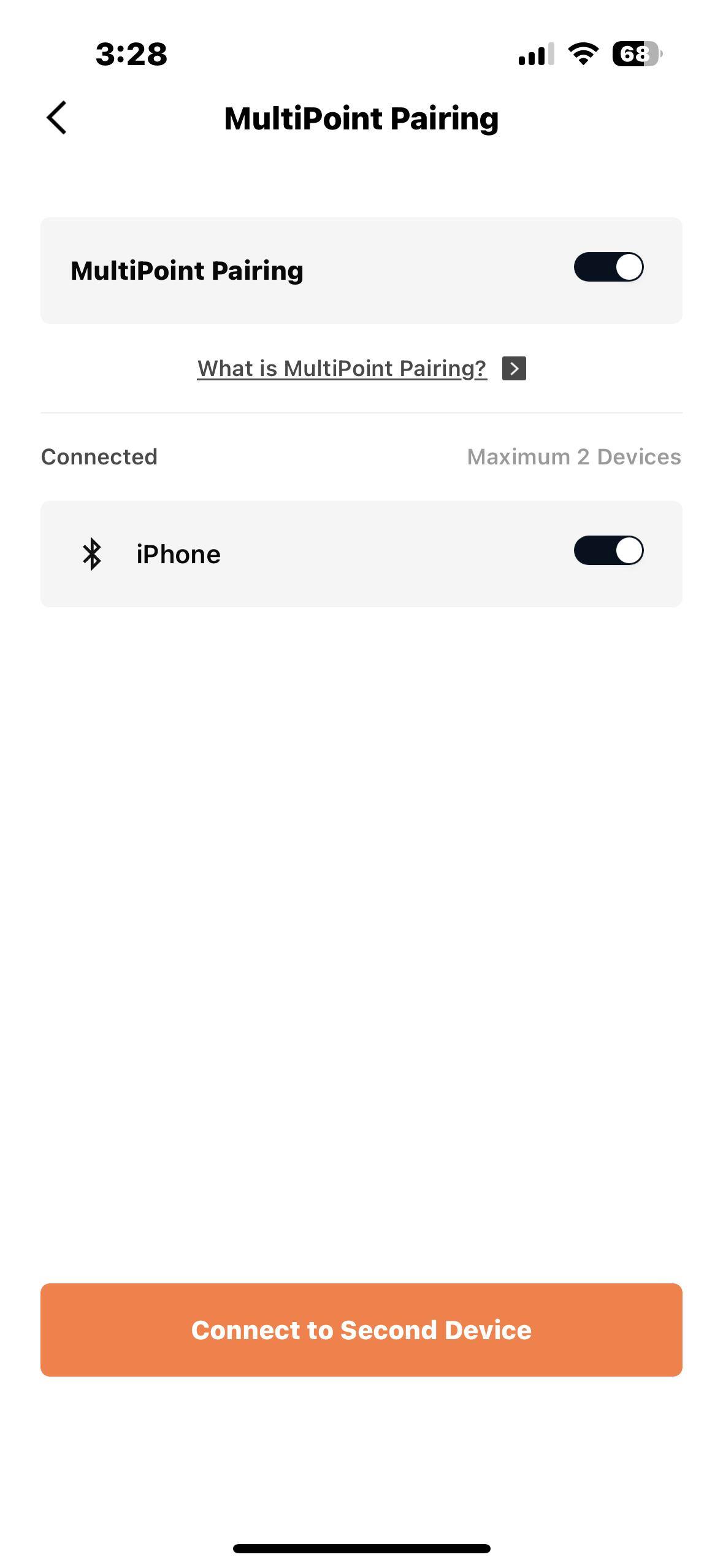The width and height of the screenshot is (723, 1568).
Task: Tap the Wi-Fi icon in status bar
Action: click(581, 54)
